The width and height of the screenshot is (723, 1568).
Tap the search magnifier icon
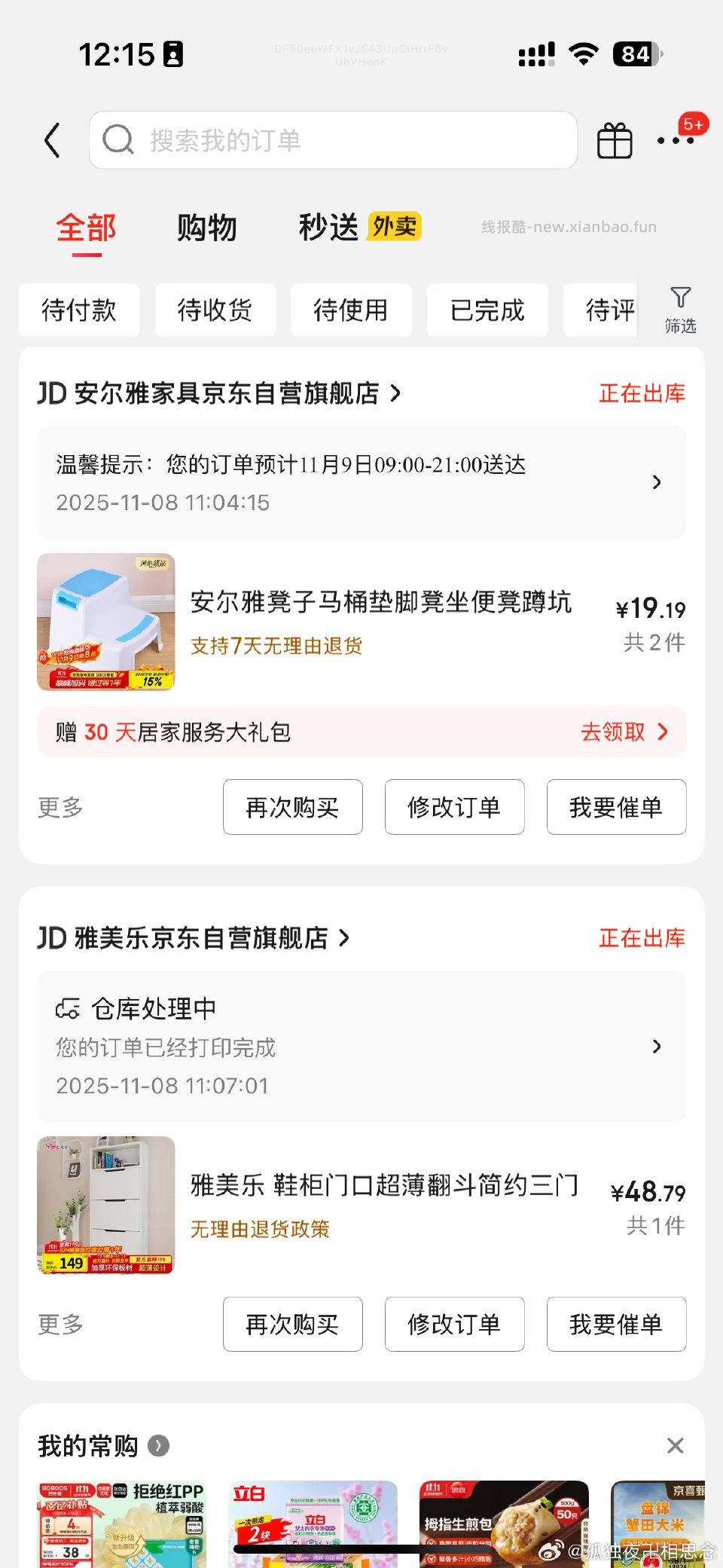[118, 139]
